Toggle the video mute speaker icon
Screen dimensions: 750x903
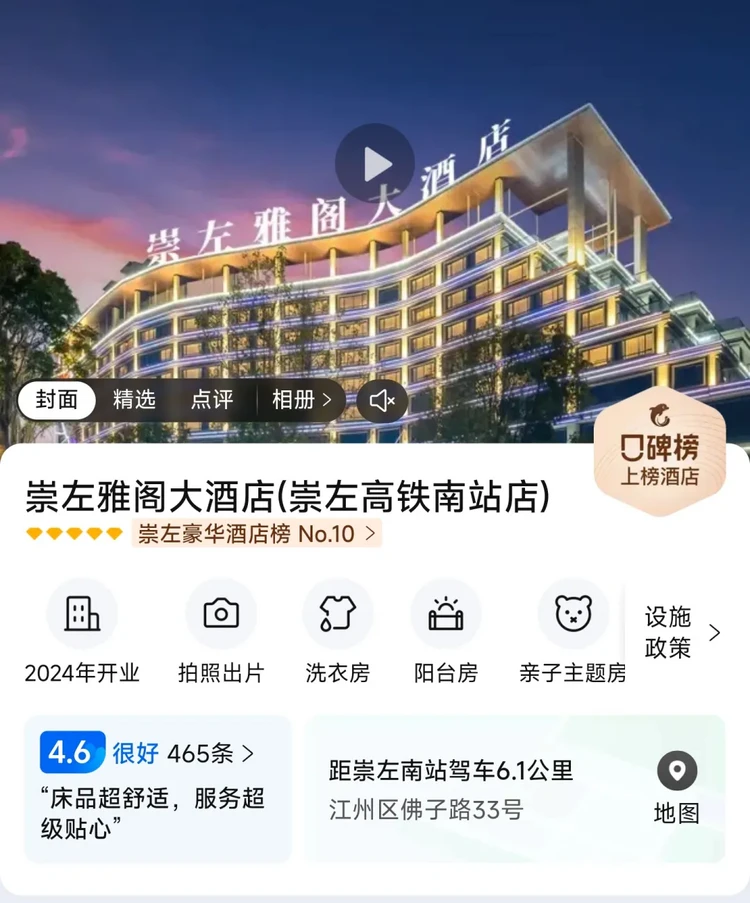(382, 401)
